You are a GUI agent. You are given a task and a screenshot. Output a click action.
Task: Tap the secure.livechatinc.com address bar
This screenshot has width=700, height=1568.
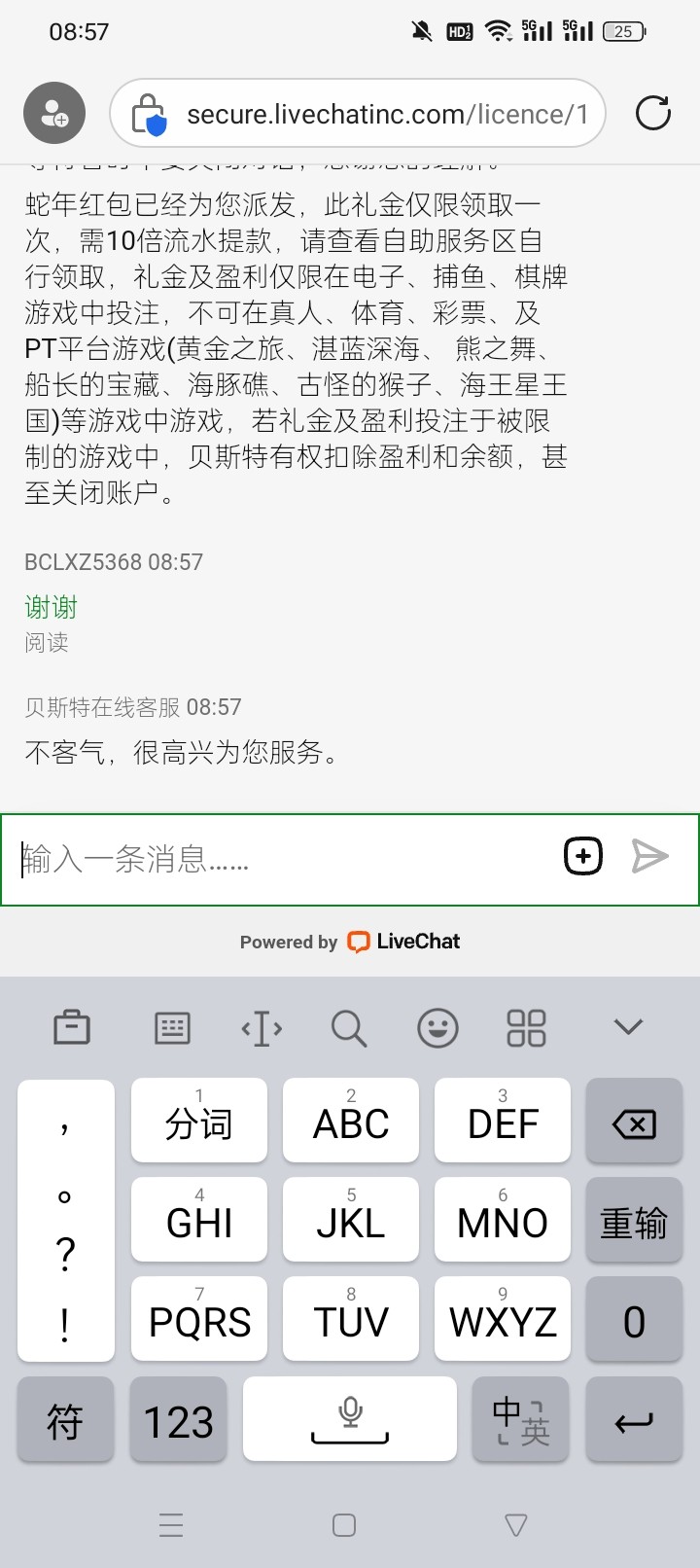[x=358, y=114]
